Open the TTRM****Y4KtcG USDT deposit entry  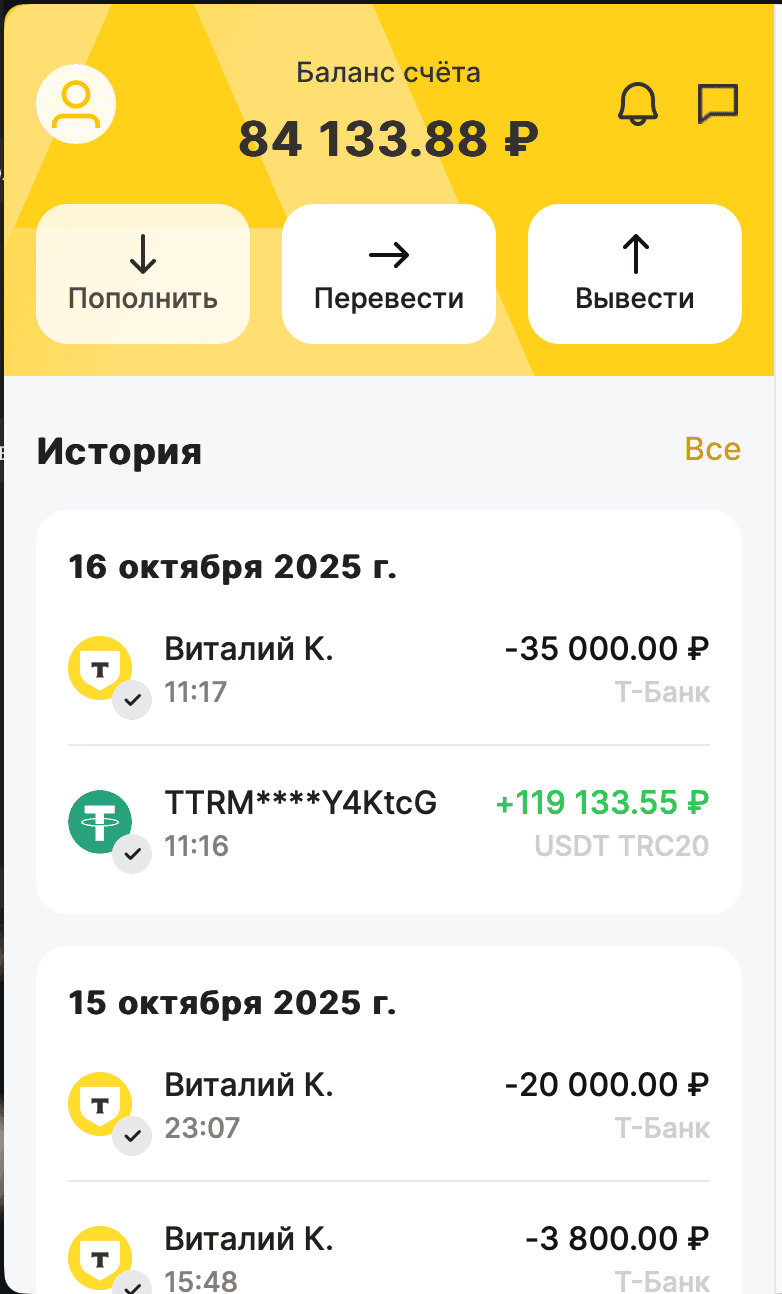coord(390,822)
